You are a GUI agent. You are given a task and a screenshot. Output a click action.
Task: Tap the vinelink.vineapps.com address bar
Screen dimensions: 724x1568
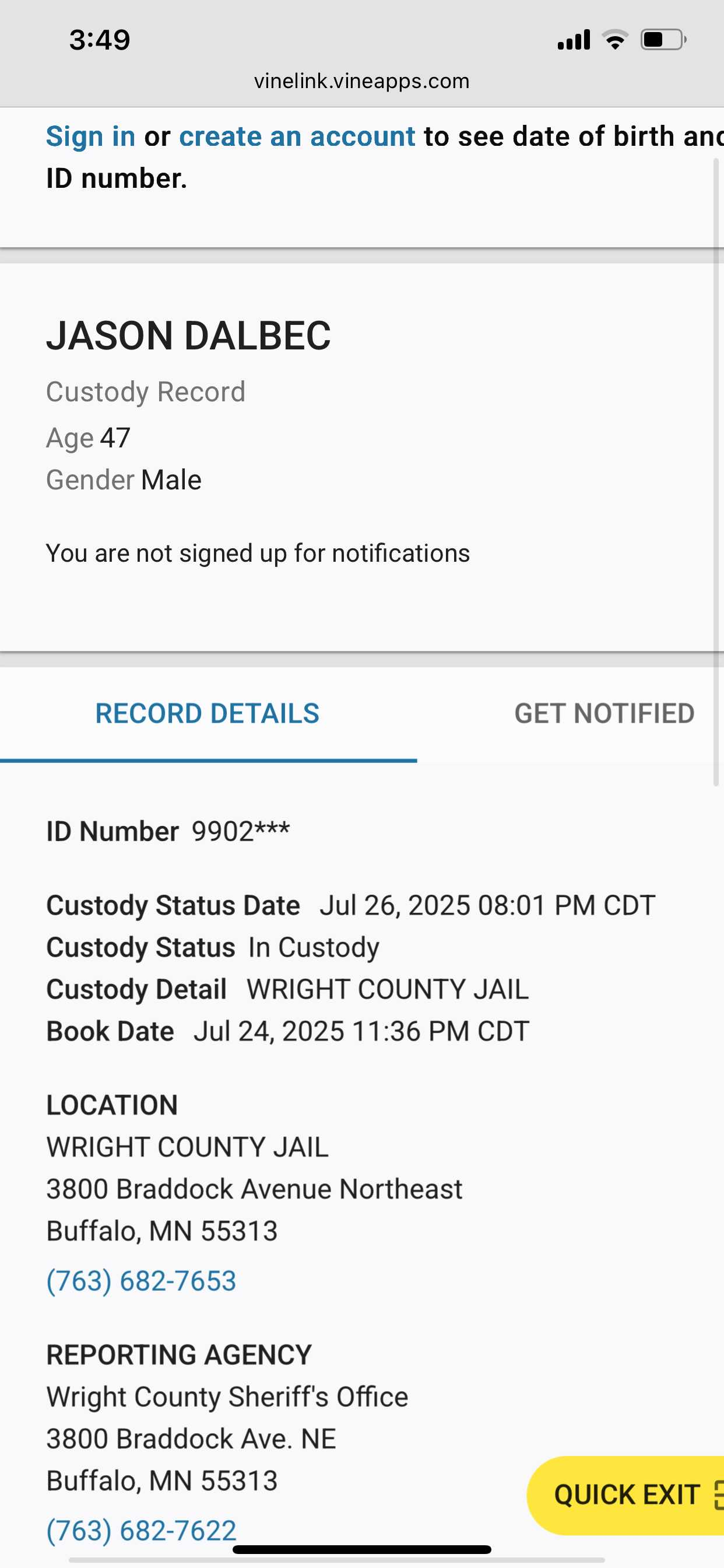(x=362, y=81)
